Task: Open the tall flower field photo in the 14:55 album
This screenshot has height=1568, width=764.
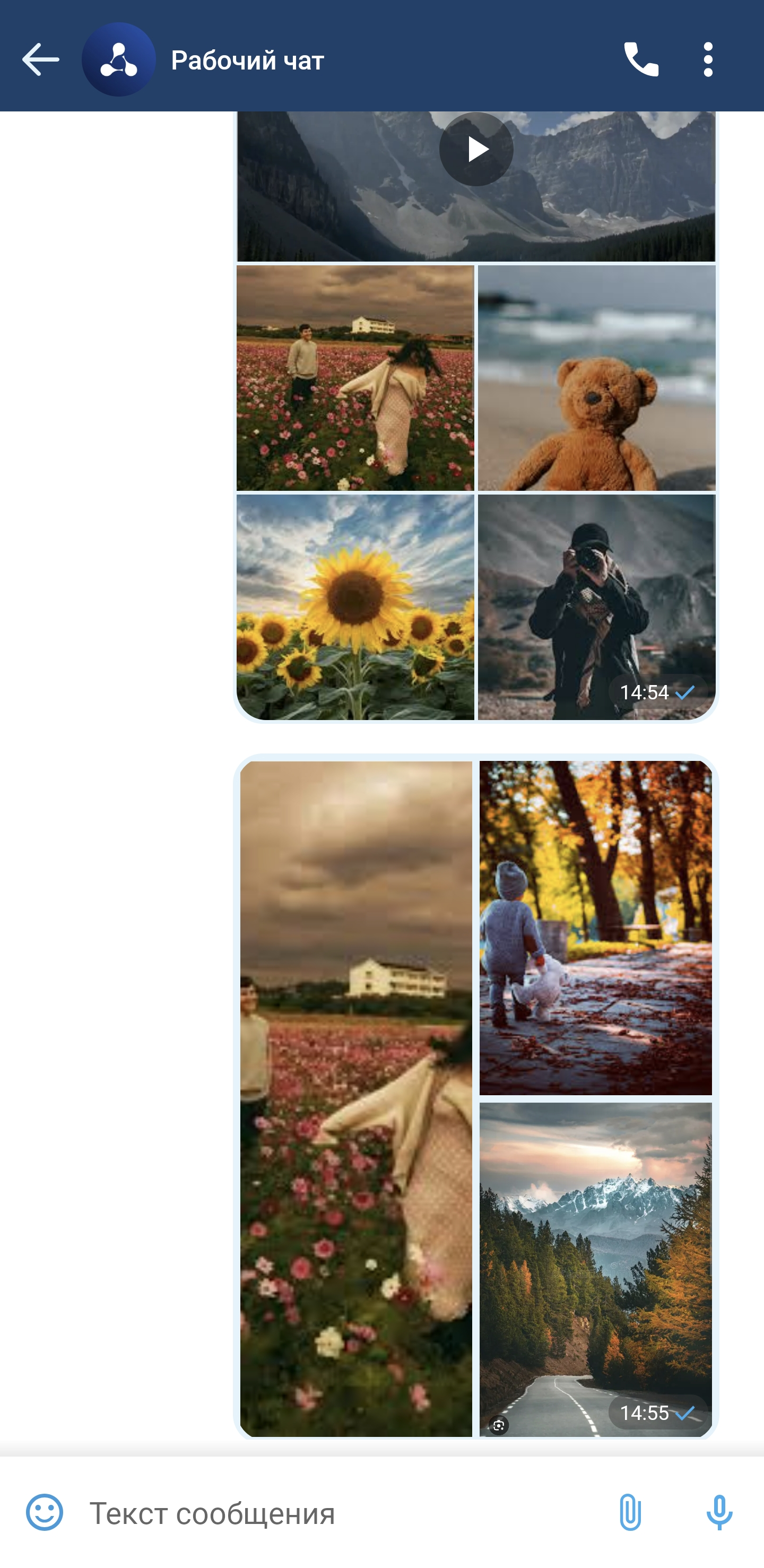Action: [x=356, y=1099]
